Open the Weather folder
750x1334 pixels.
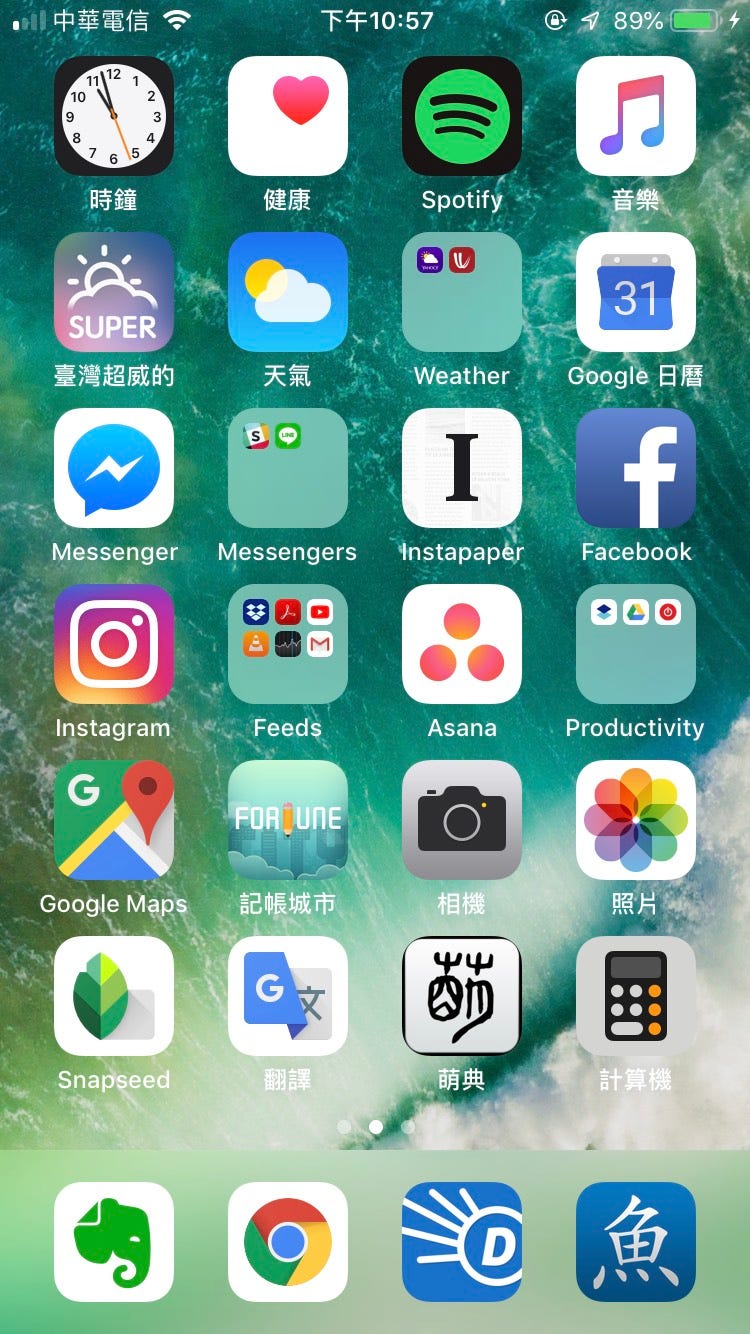tap(461, 292)
